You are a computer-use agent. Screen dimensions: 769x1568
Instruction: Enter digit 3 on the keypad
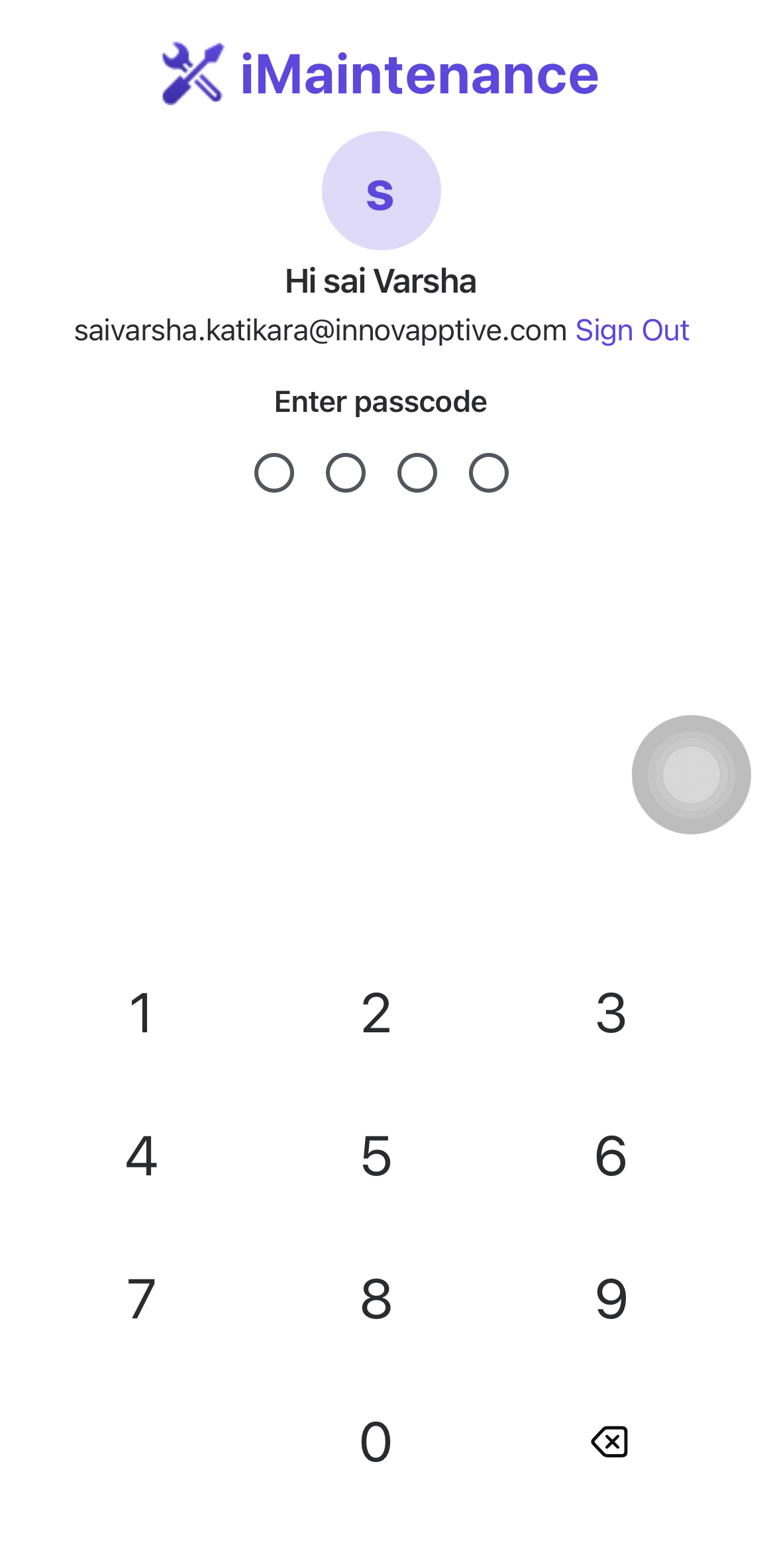611,1013
